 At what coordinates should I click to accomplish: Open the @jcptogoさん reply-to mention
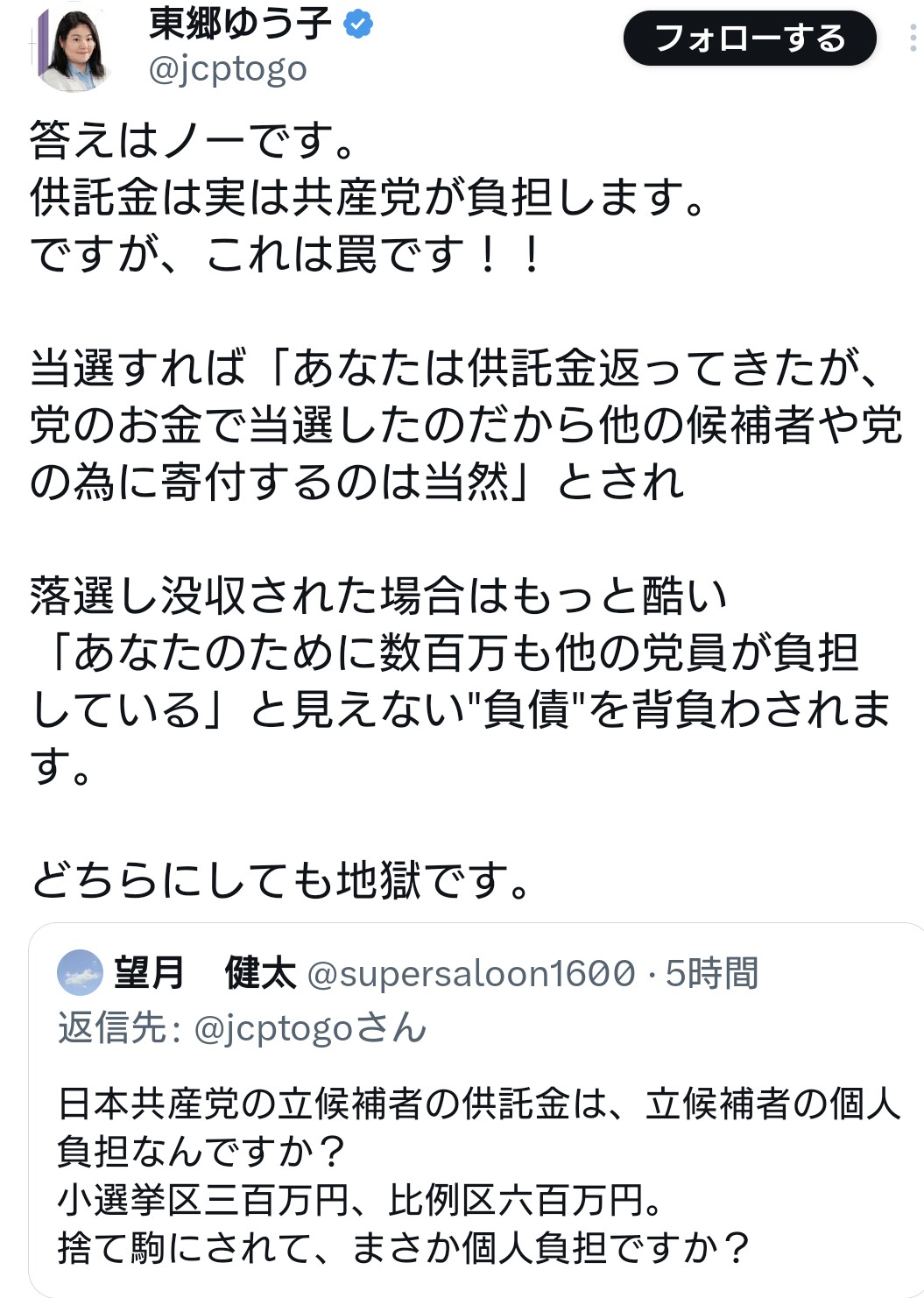309,1028
